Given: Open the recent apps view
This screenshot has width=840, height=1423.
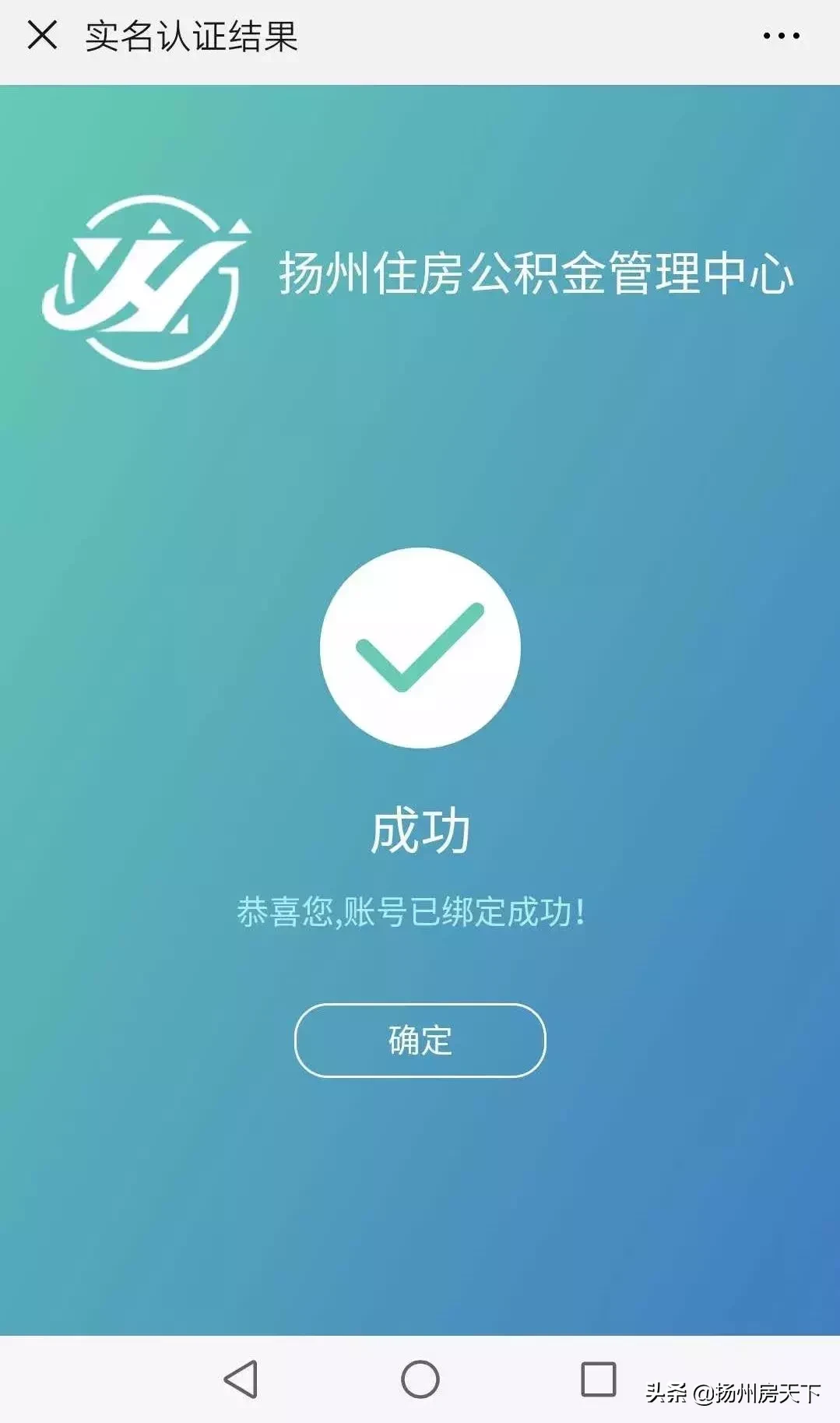Looking at the screenshot, I should tap(598, 1379).
